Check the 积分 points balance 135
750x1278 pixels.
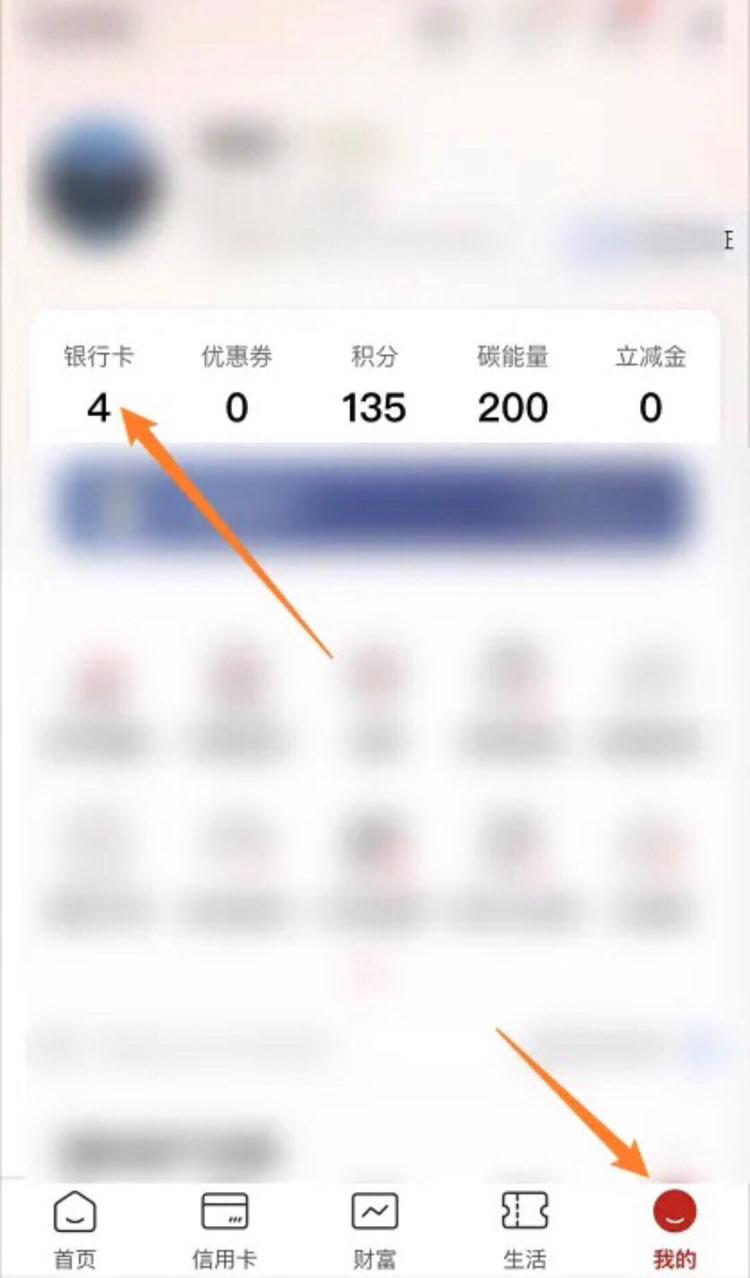pyautogui.click(x=373, y=408)
